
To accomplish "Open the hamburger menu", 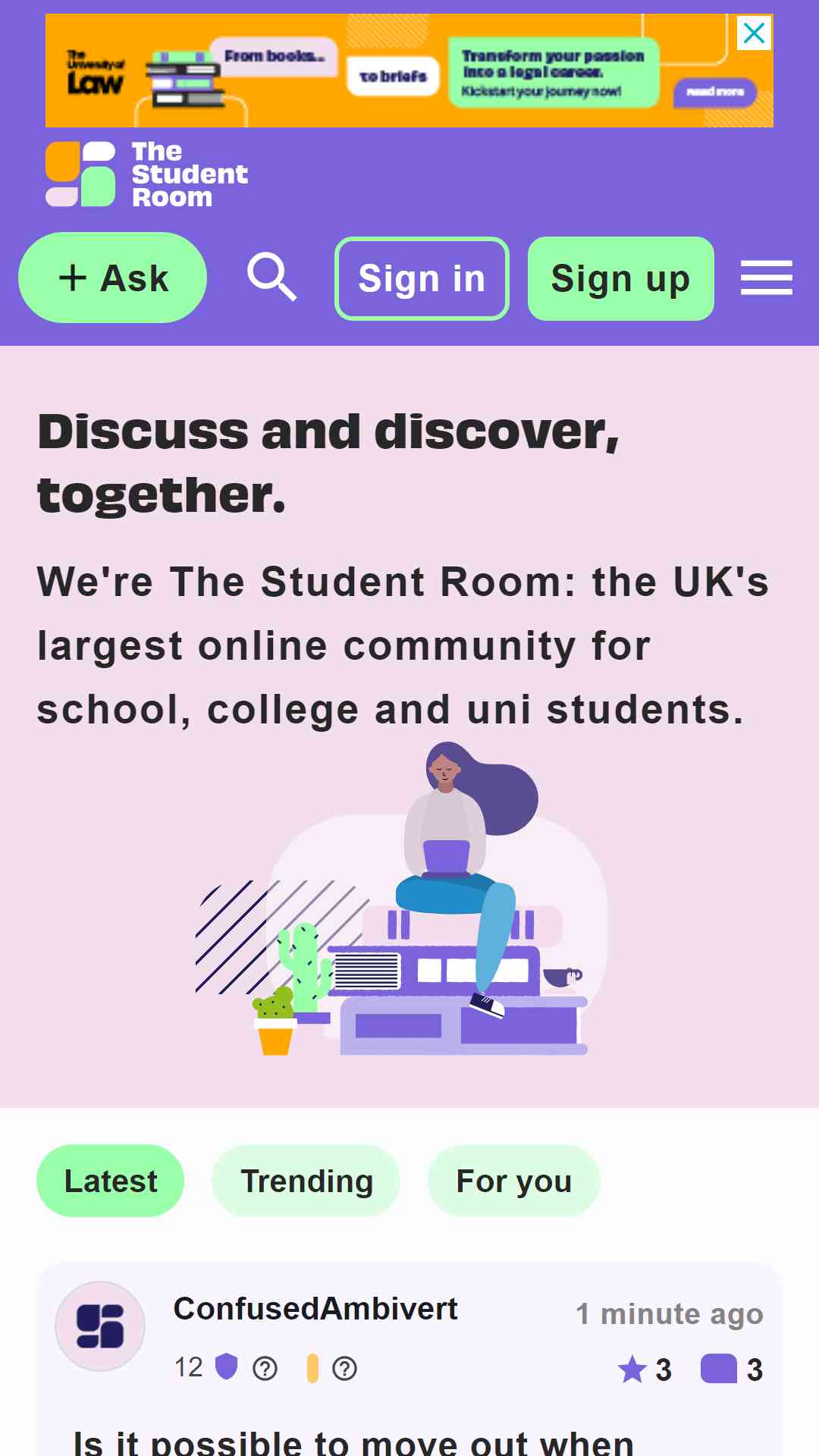I will point(767,278).
